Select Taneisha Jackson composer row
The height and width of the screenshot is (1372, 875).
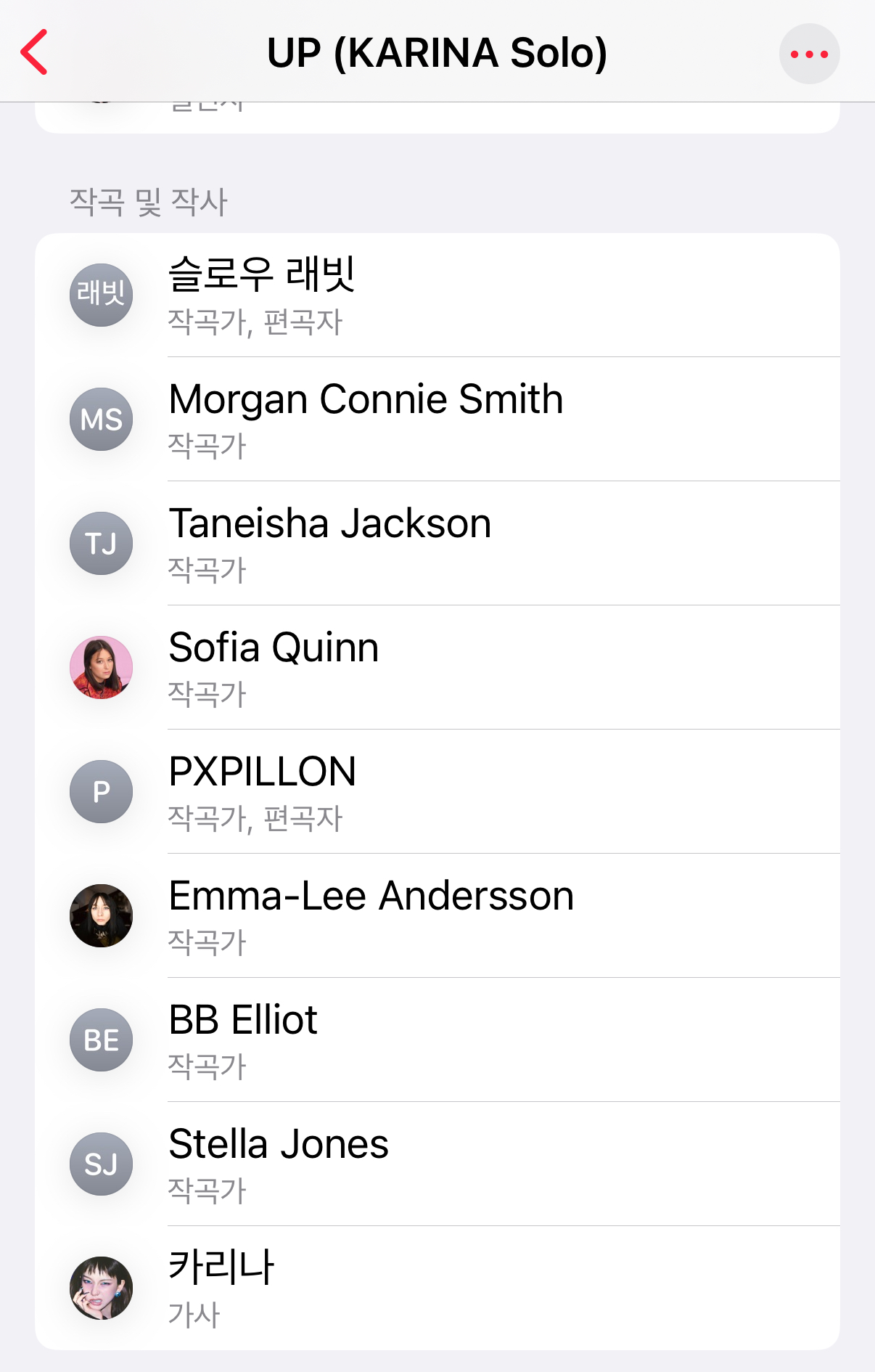[437, 544]
